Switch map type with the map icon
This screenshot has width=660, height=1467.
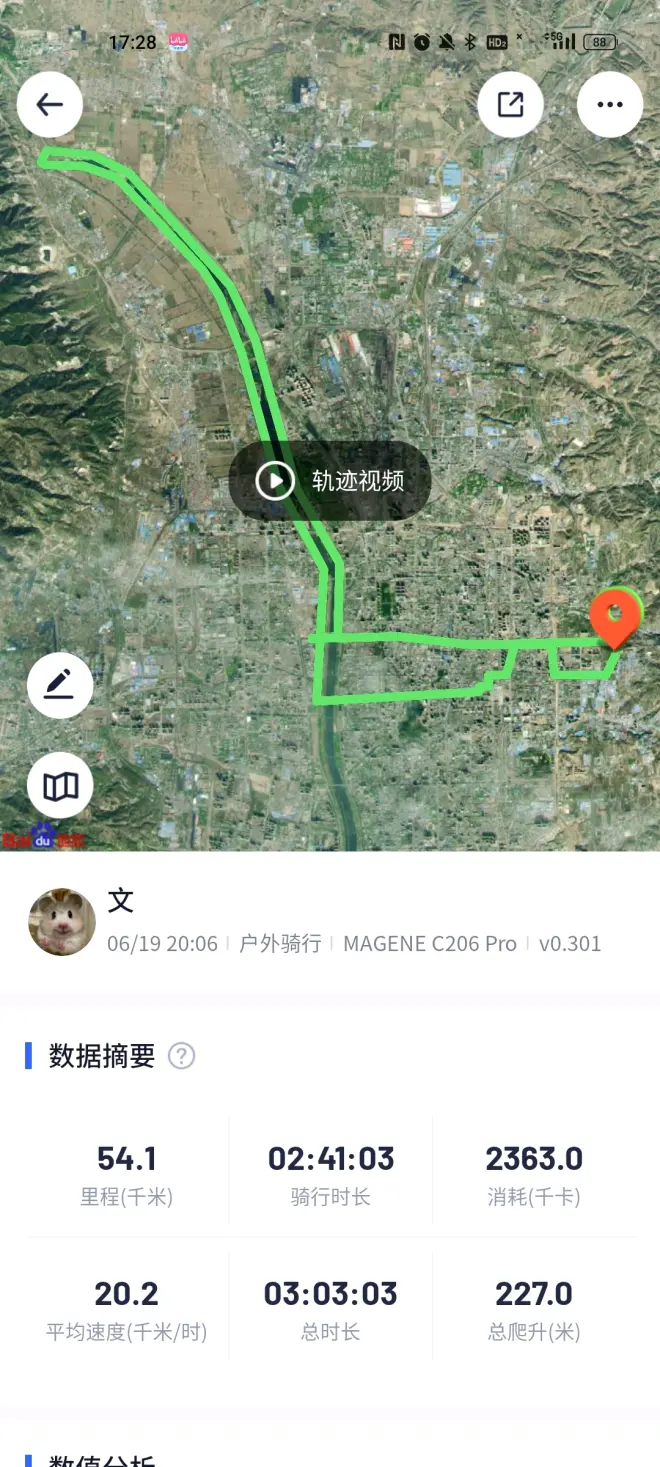pos(60,786)
